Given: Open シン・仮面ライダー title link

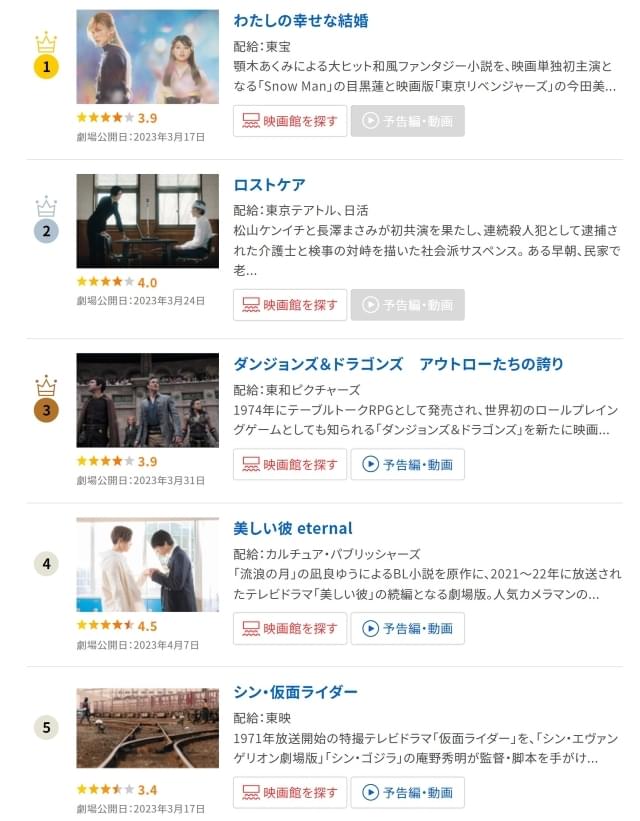Looking at the screenshot, I should click(295, 692).
